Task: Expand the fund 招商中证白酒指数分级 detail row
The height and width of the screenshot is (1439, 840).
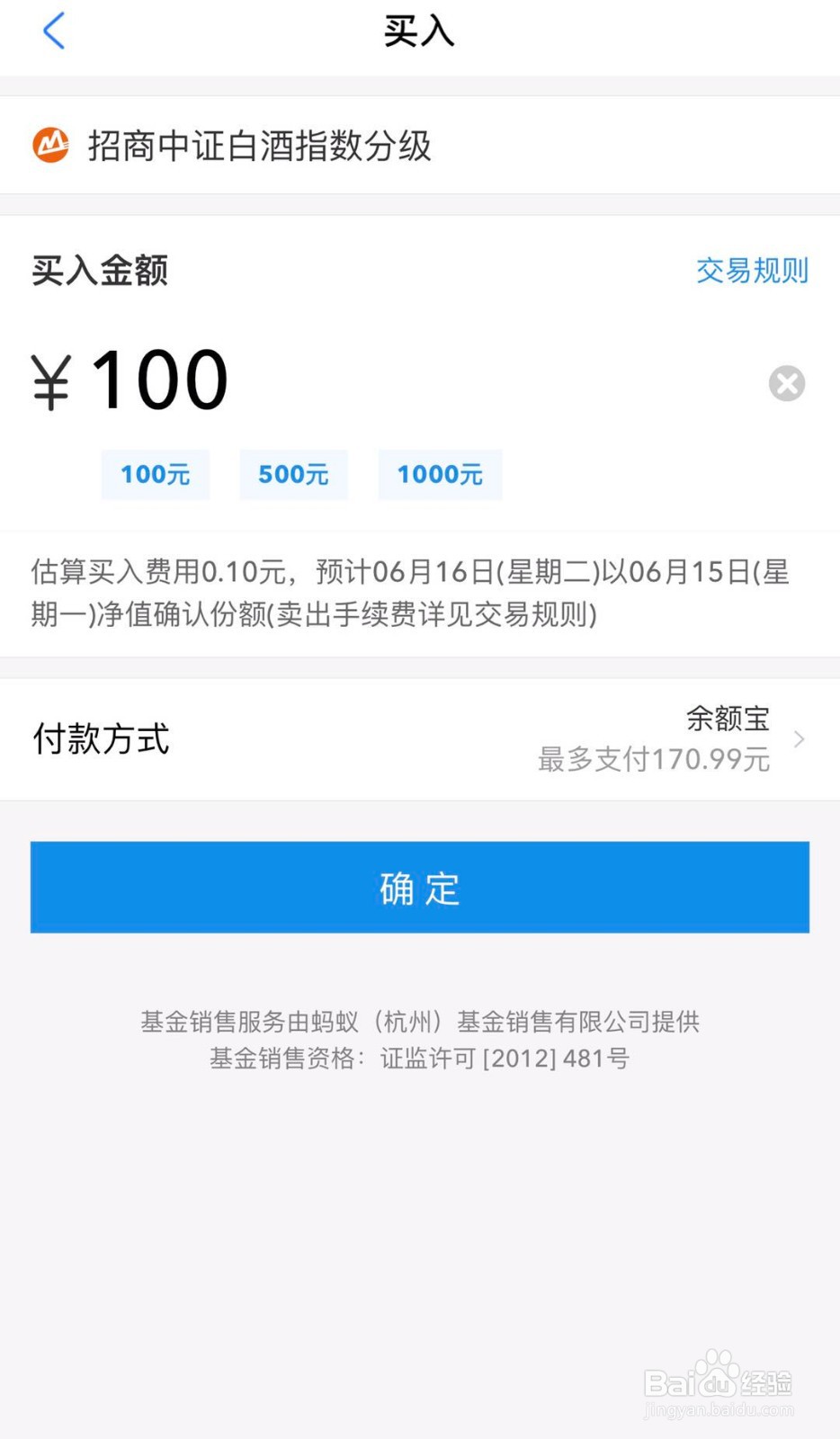Action: tap(259, 145)
